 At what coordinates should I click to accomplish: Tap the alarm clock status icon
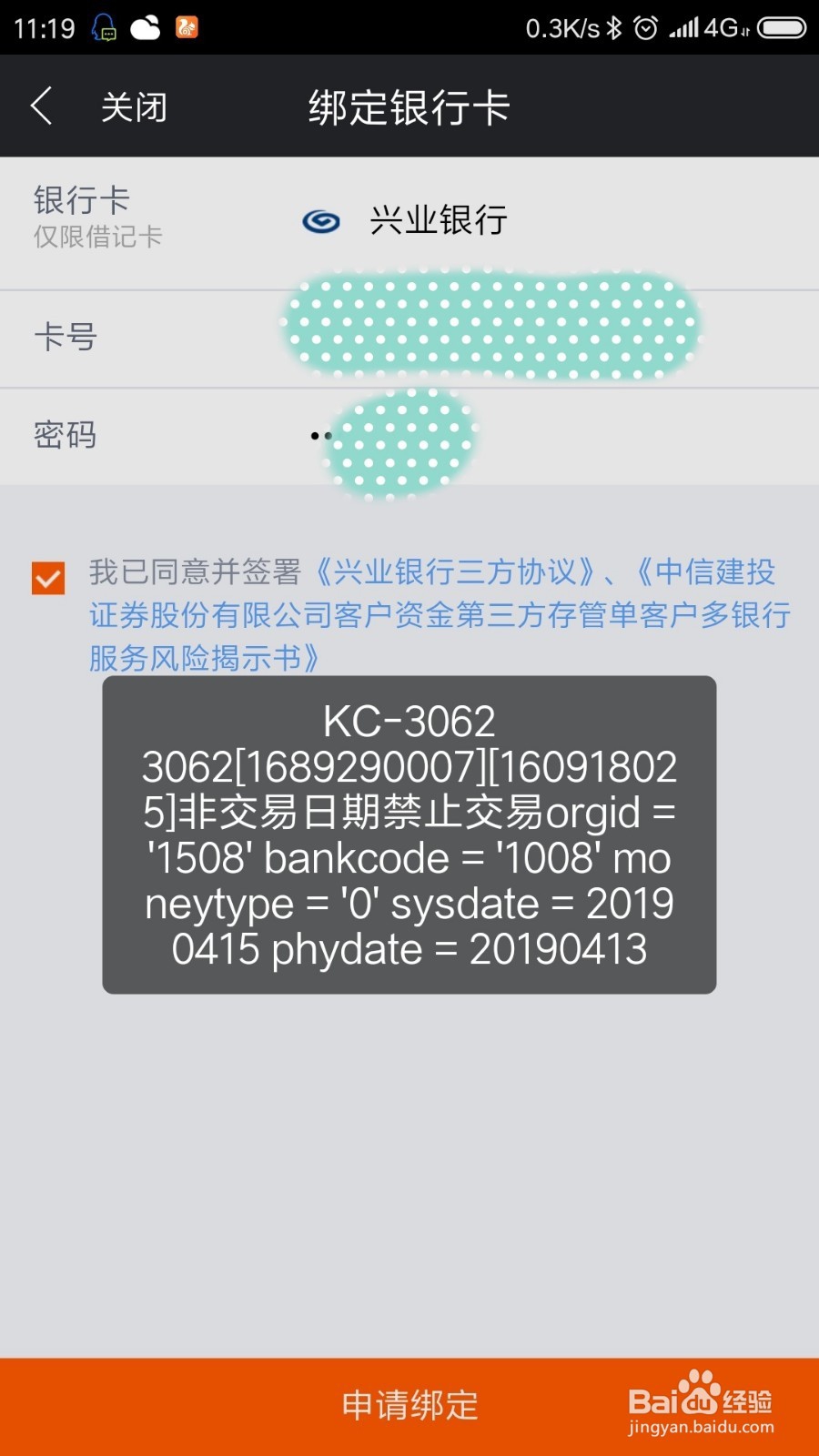coord(647,27)
